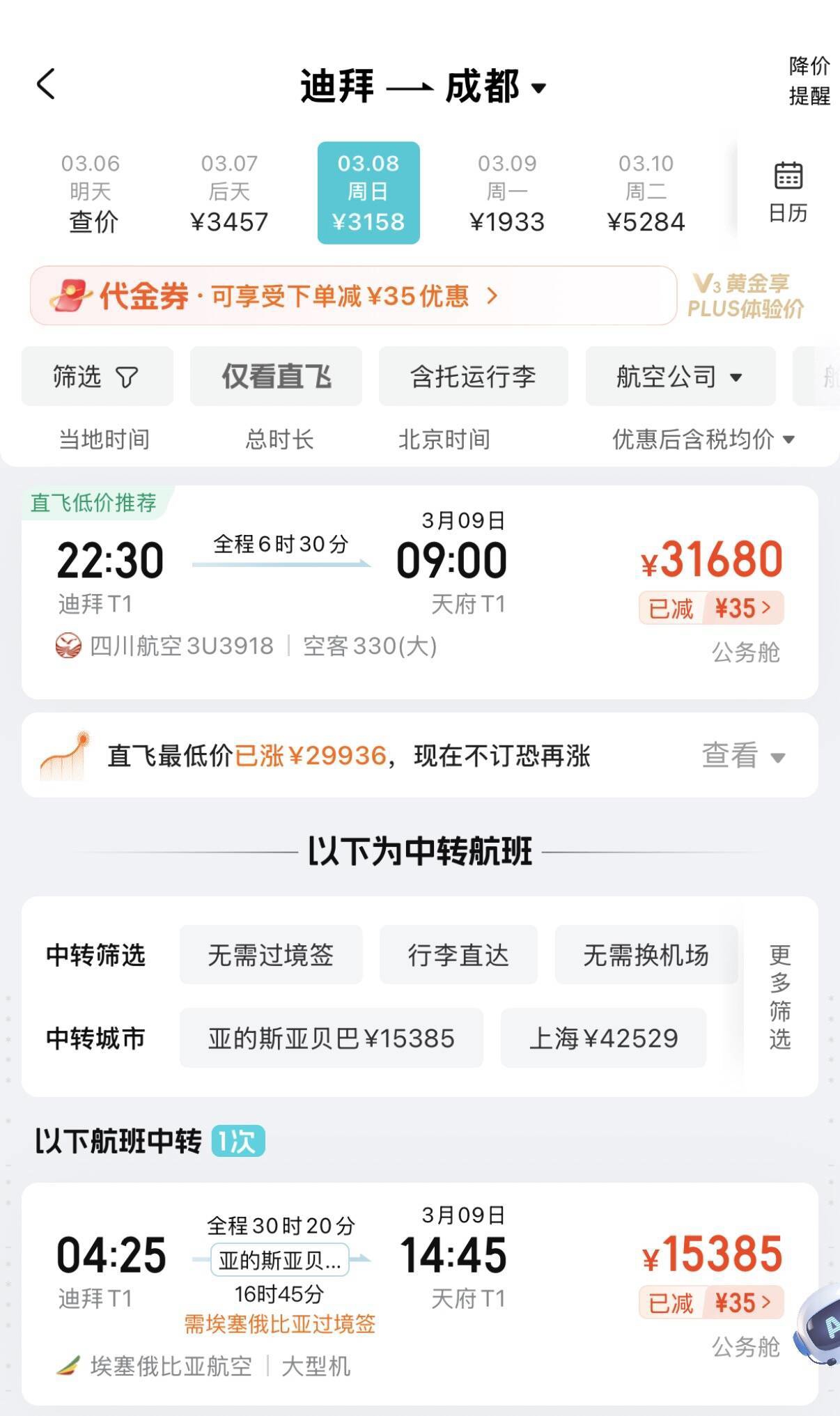
Task: Open the 筛选 filter
Action: tap(97, 377)
